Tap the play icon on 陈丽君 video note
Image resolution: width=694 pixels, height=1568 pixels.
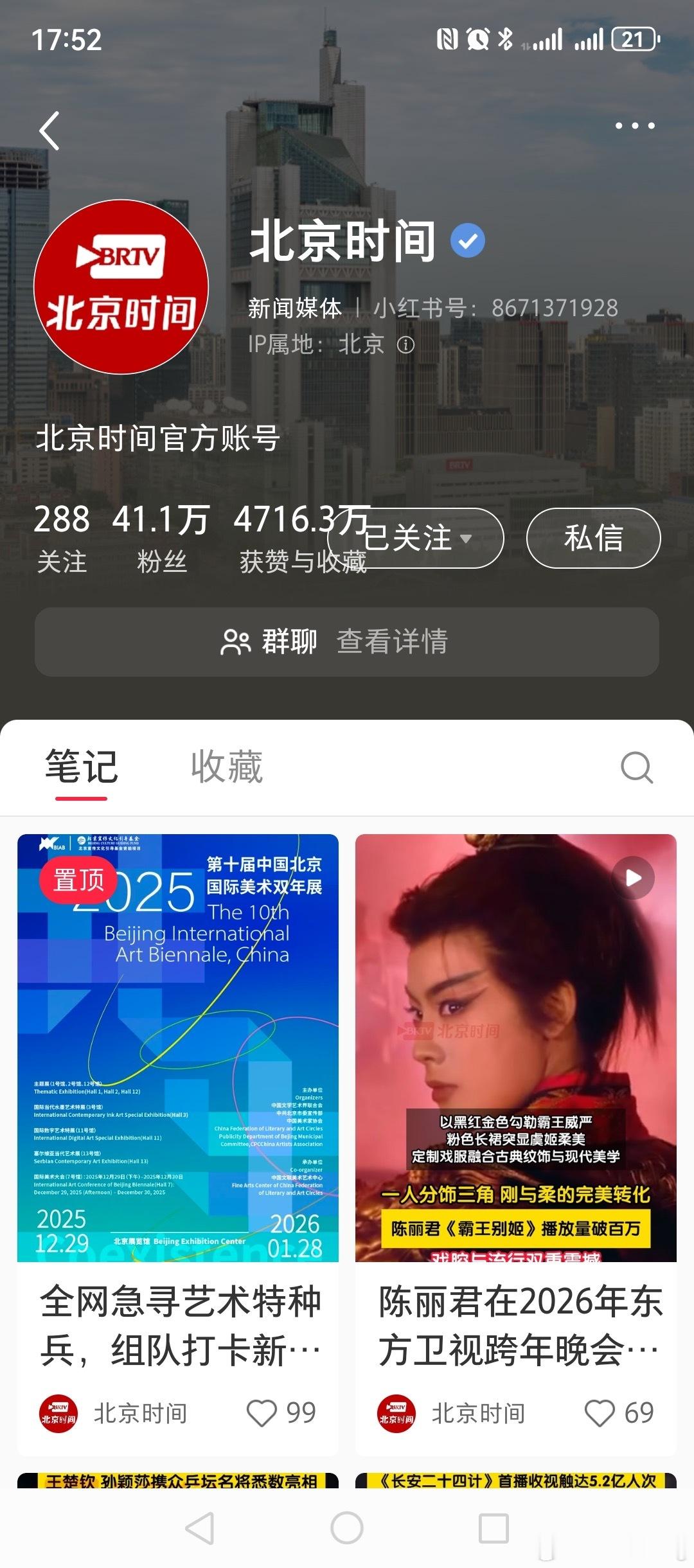click(632, 877)
